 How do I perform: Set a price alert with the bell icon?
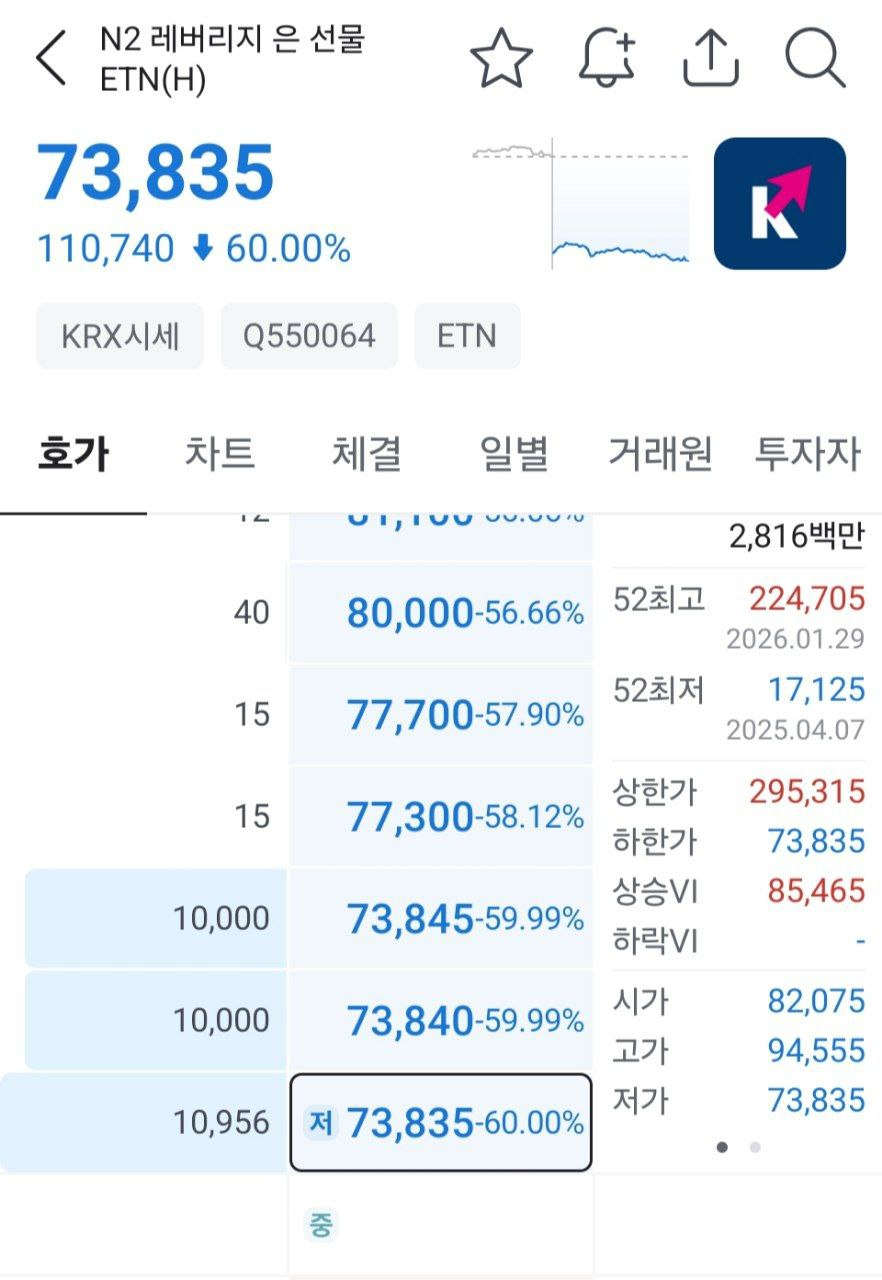[x=608, y=57]
